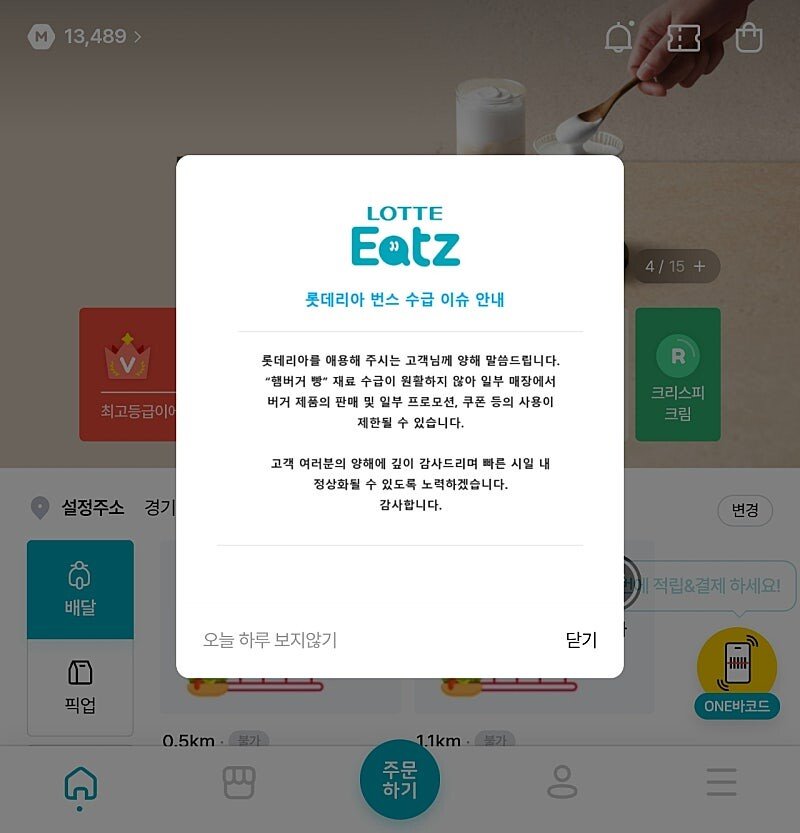
Task: Open the shopping bag cart
Action: (748, 37)
